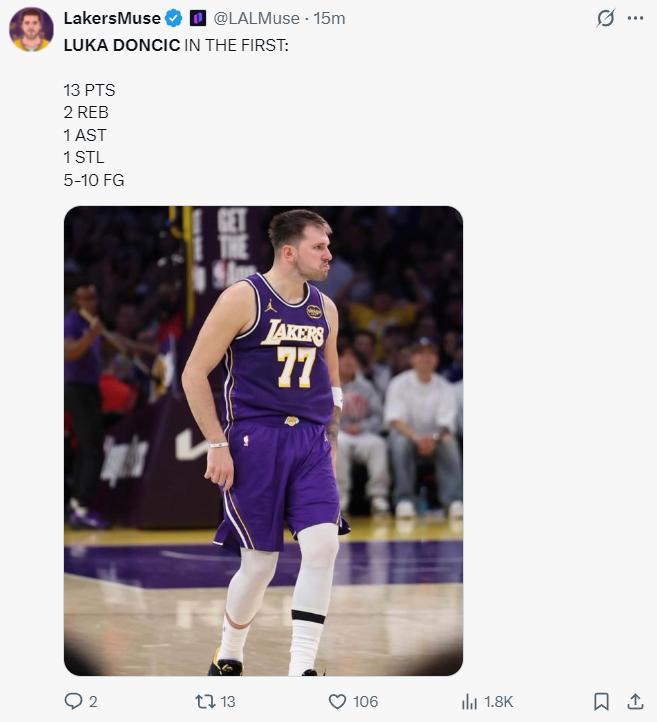Image resolution: width=657 pixels, height=722 pixels.
Task: View post analytics with 1.8K views
Action: click(469, 701)
